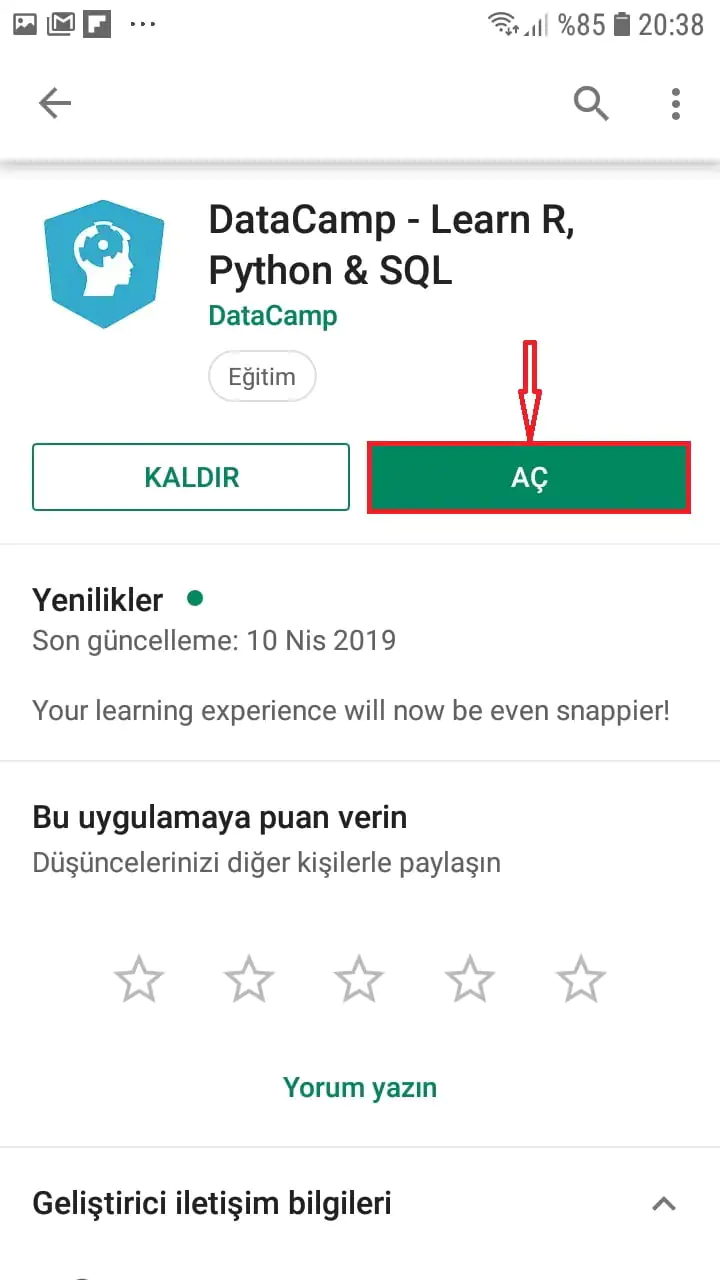Screen dimensions: 720x1280
Task: Open the DataCamp developer link
Action: click(x=272, y=316)
